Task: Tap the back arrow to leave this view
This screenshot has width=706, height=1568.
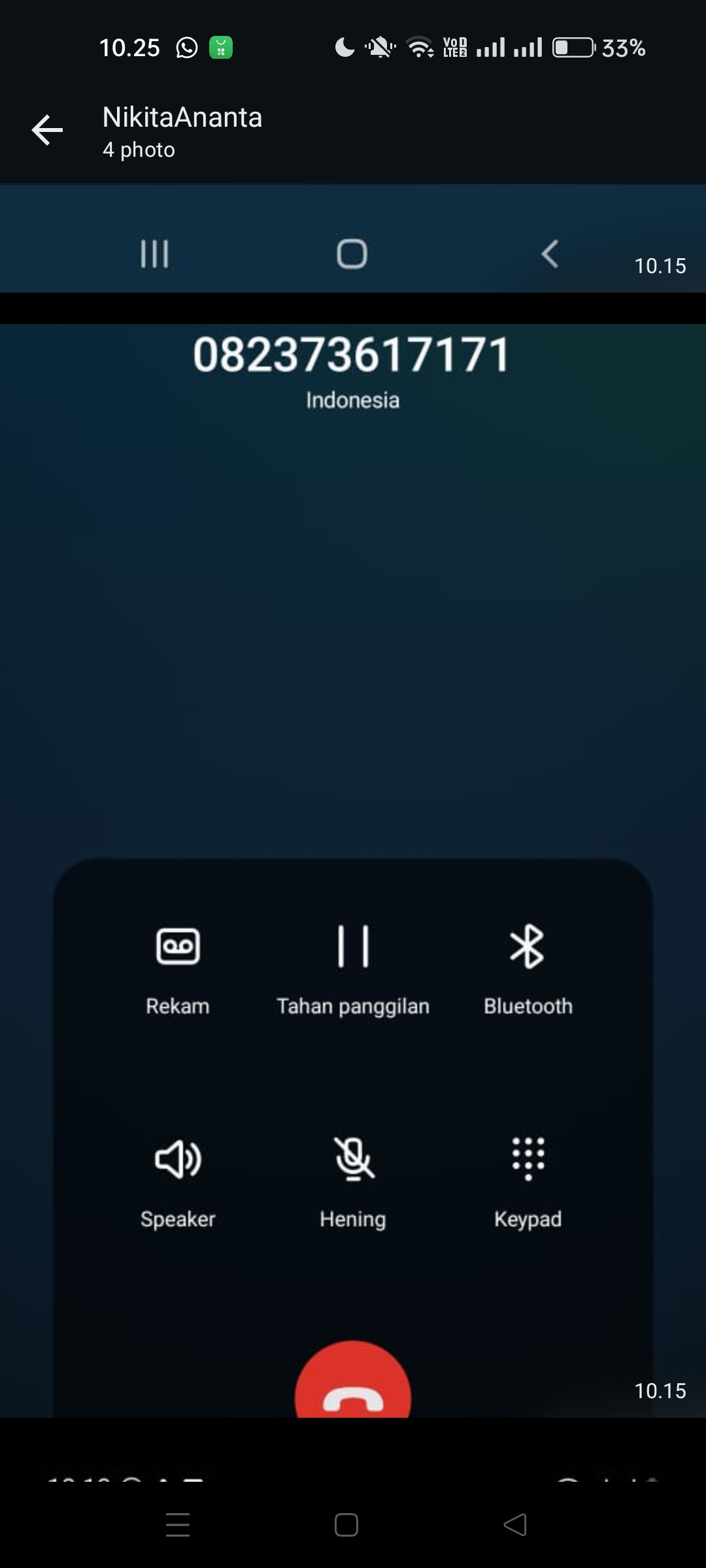Action: 46,129
